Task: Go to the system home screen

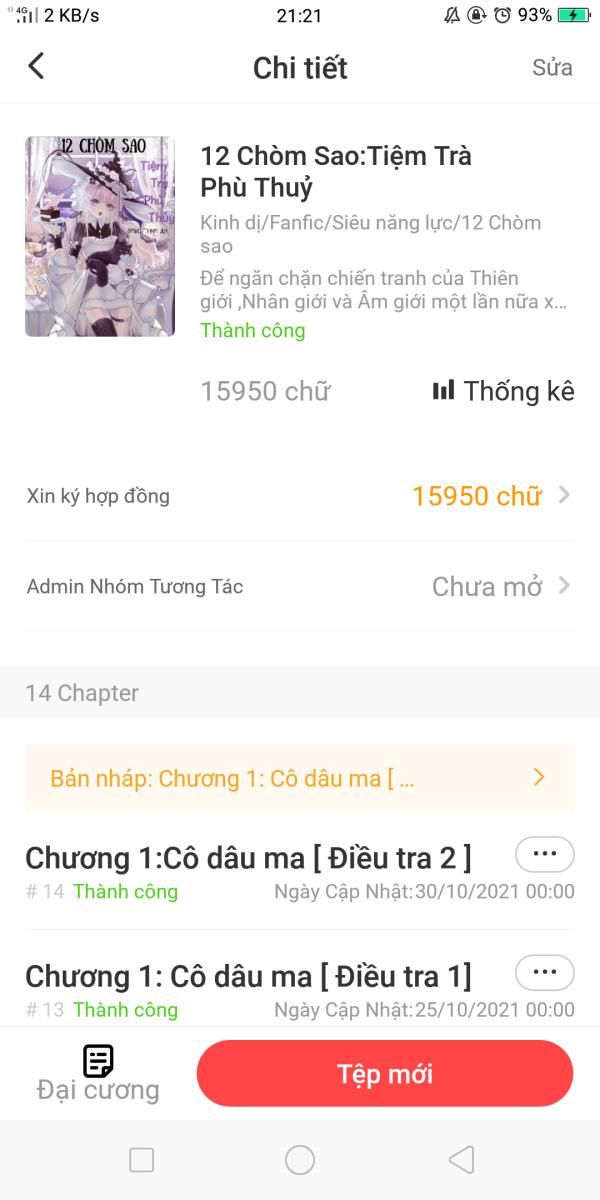Action: 300,1160
